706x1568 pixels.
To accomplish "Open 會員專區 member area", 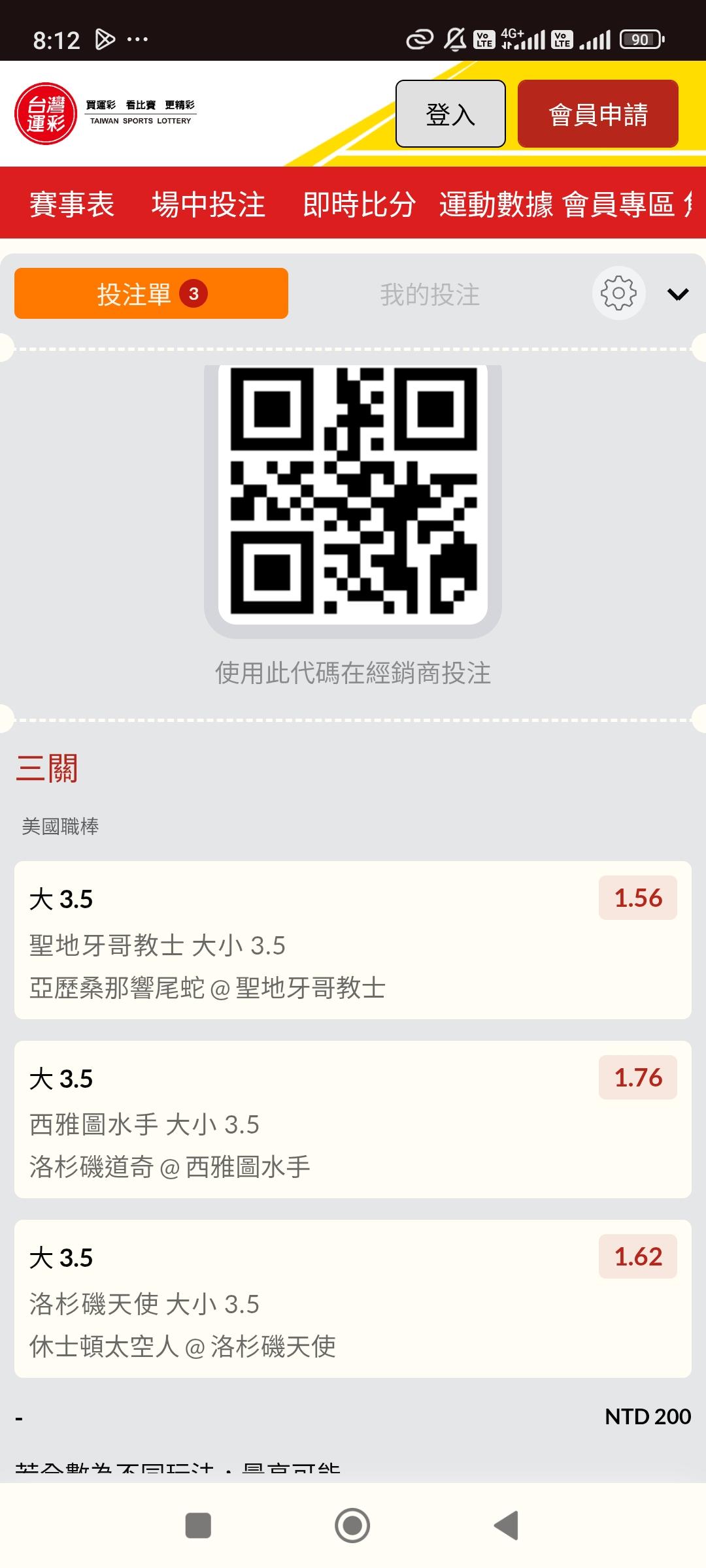I will [618, 204].
